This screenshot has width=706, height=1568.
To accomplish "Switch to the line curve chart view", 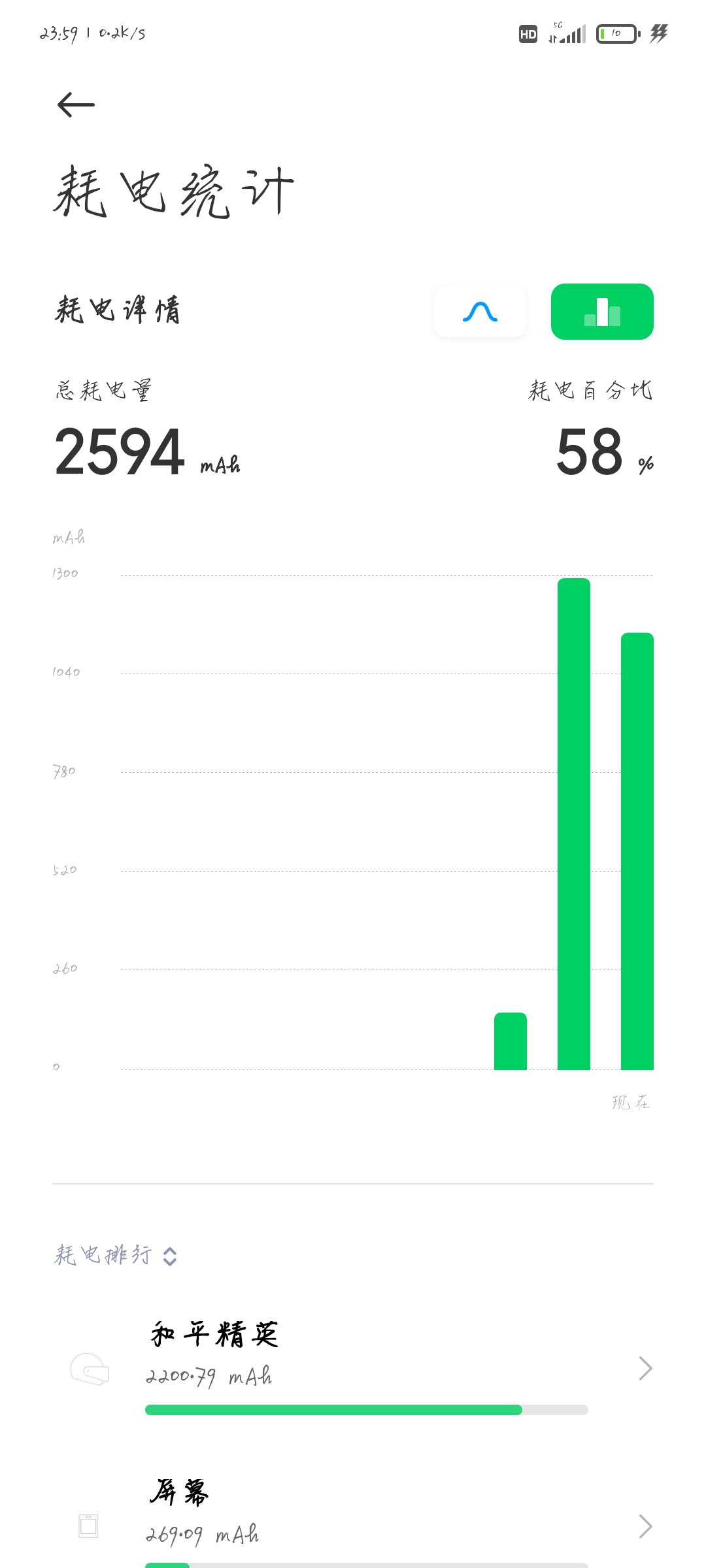I will 480,312.
